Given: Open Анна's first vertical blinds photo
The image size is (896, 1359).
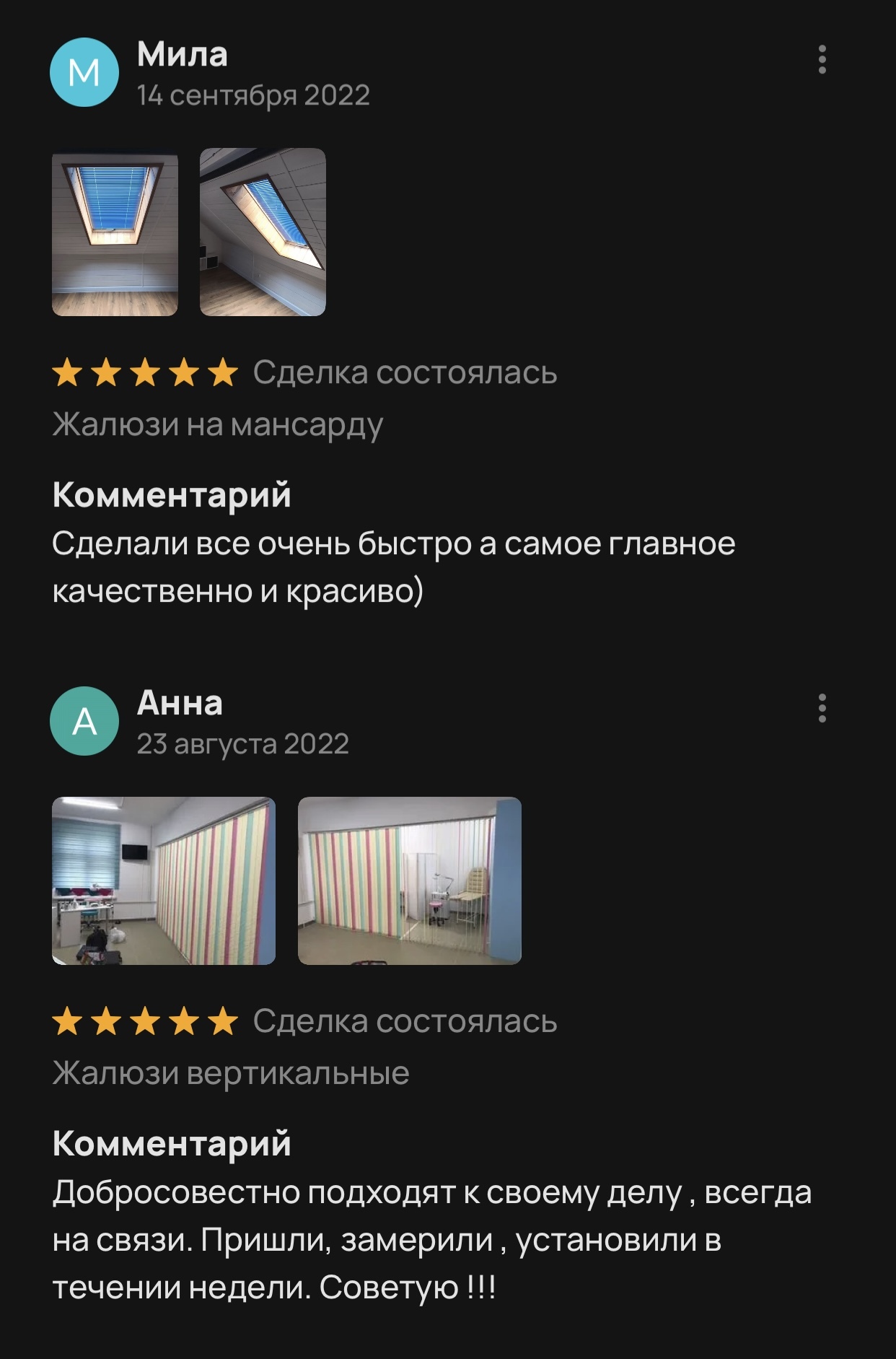Looking at the screenshot, I should pyautogui.click(x=164, y=880).
